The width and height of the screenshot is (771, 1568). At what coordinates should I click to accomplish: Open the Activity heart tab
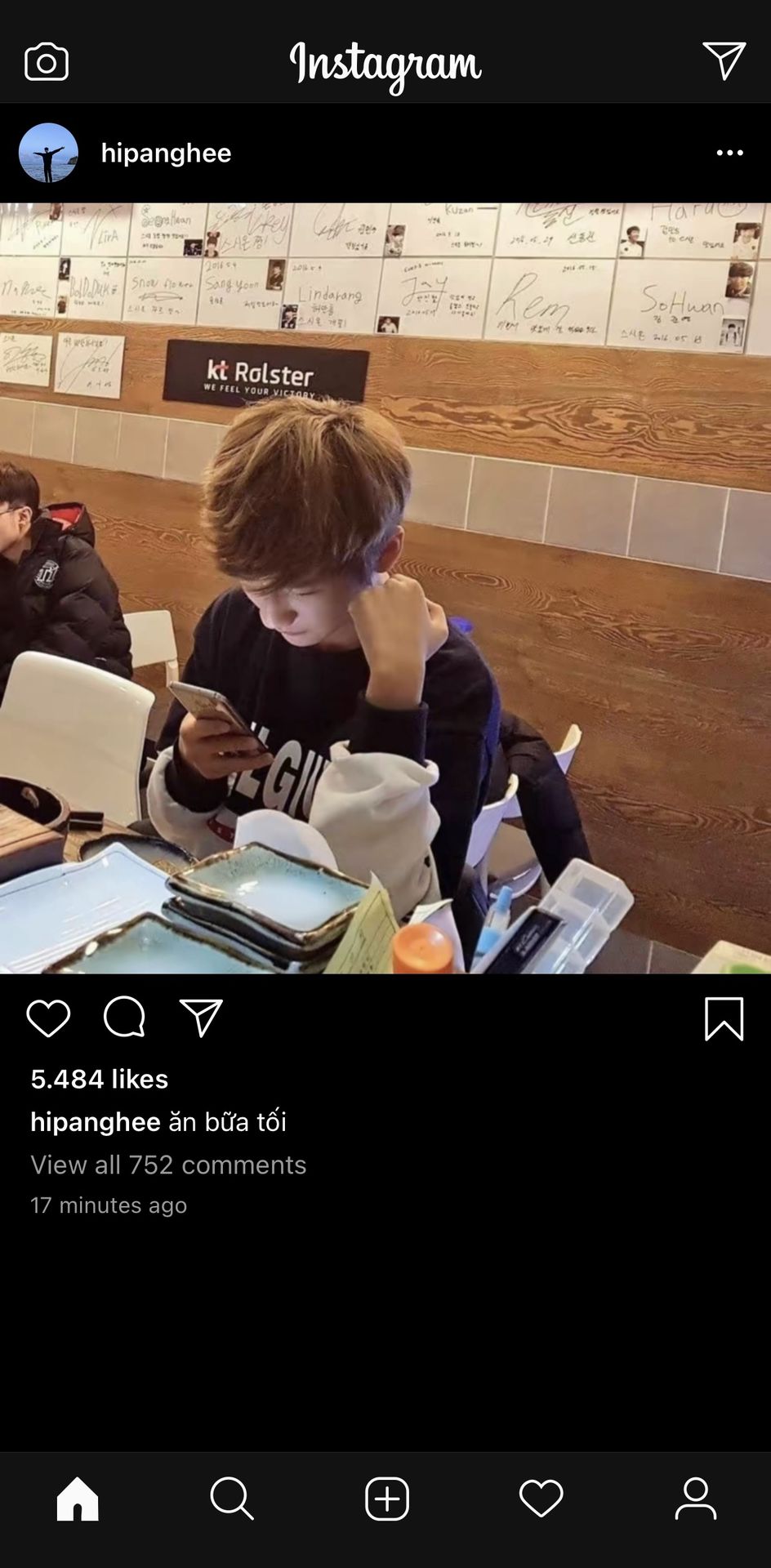tap(541, 1499)
